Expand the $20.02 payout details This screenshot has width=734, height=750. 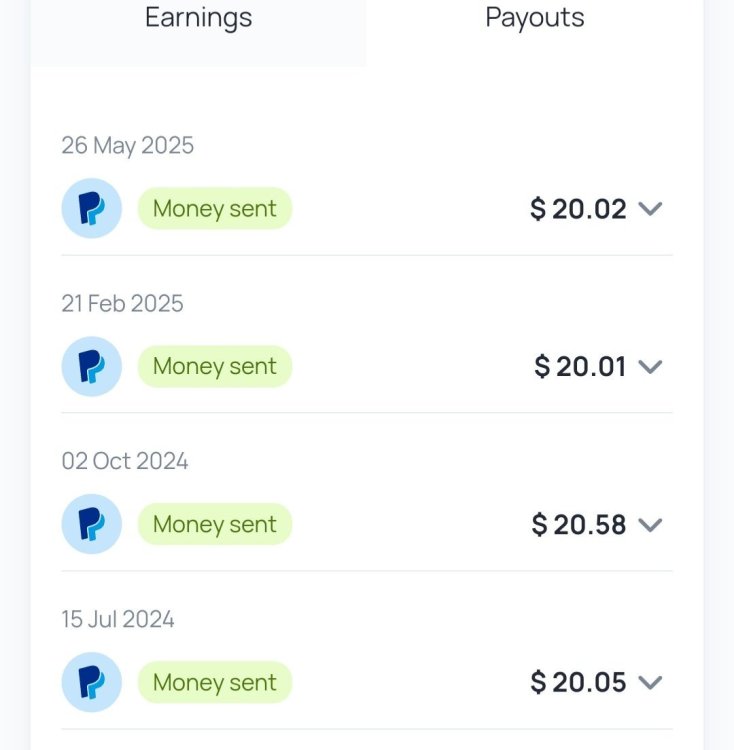[650, 210]
